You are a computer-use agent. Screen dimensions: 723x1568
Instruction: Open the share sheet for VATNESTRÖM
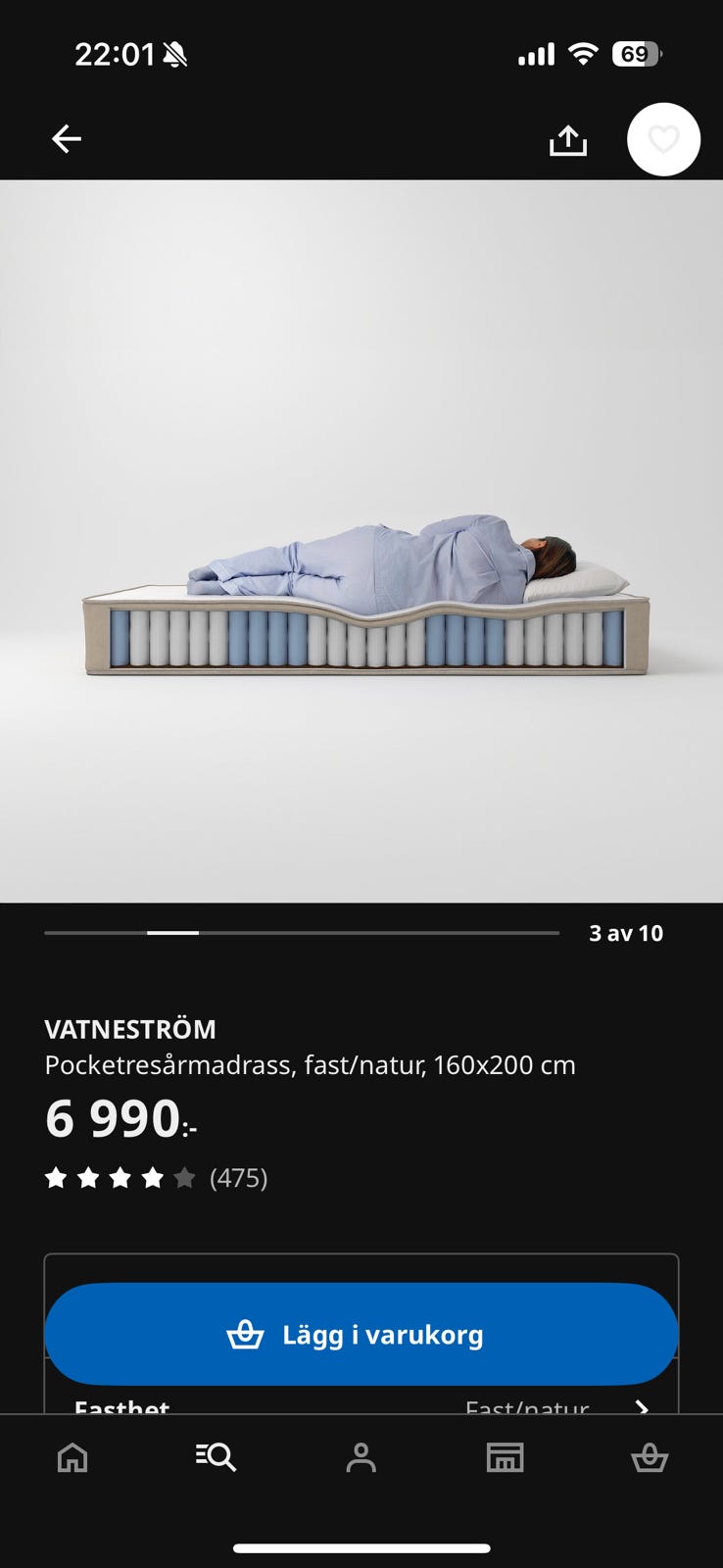(x=568, y=138)
